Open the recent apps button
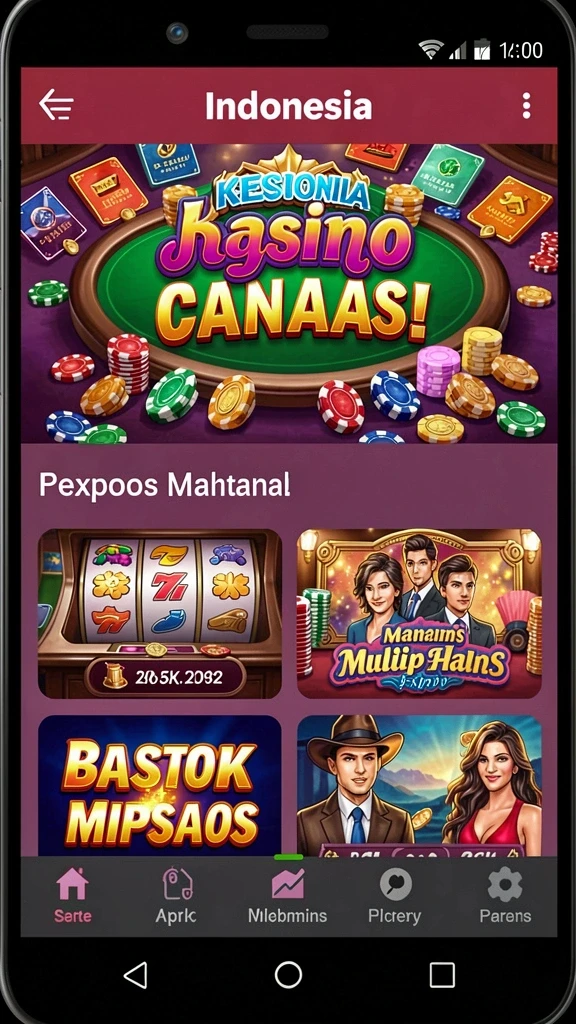The height and width of the screenshot is (1024, 576). (x=442, y=975)
